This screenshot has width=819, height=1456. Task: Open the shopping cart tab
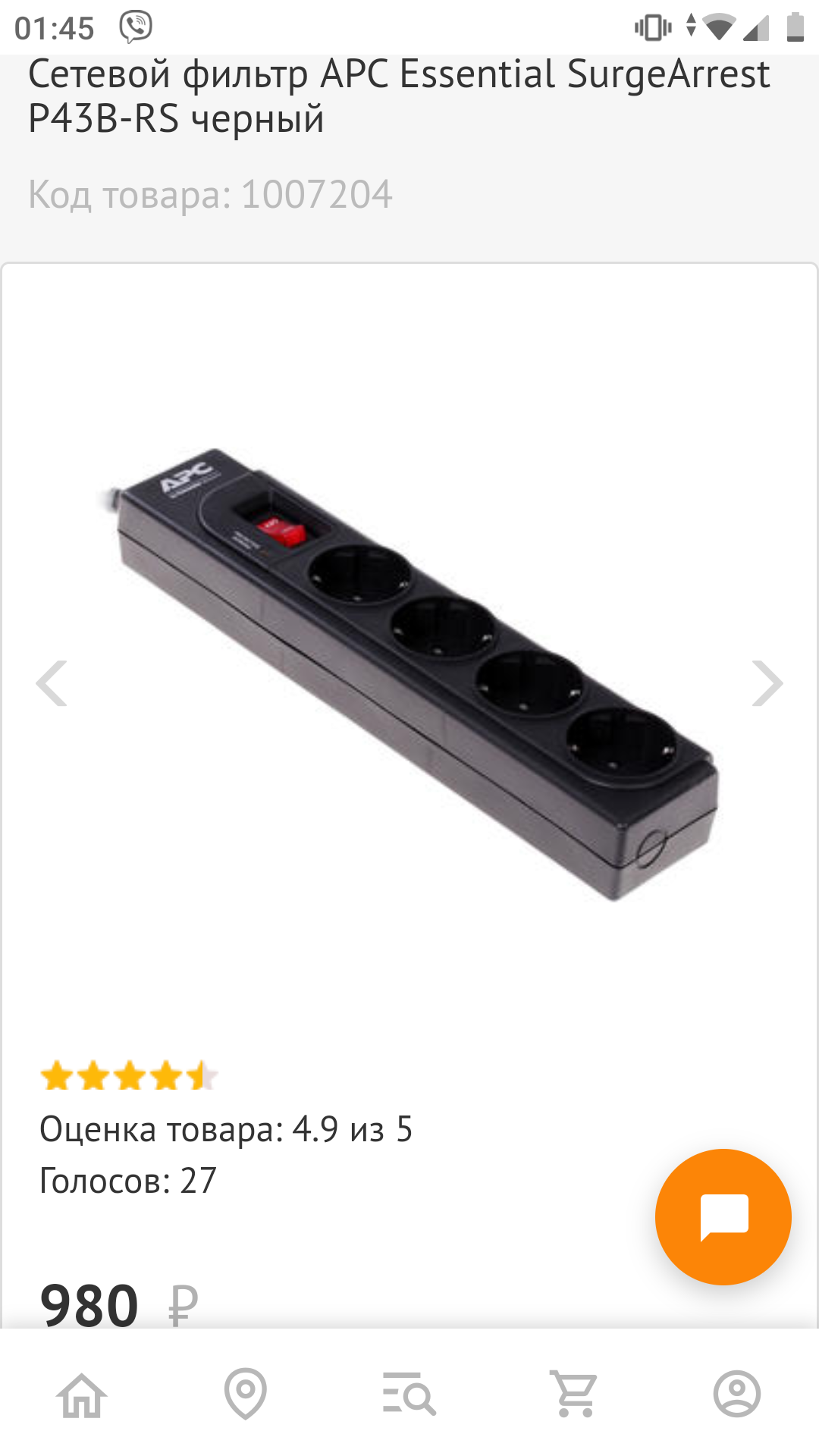coord(573,1394)
